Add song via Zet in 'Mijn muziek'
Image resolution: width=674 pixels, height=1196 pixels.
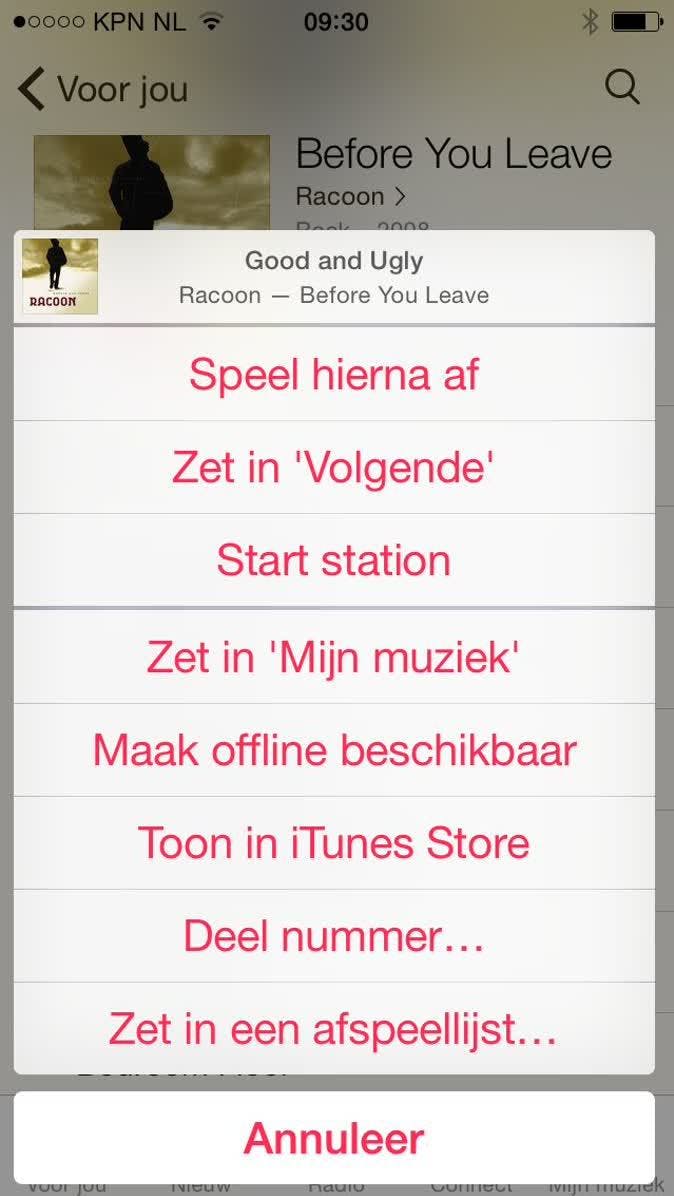point(334,656)
